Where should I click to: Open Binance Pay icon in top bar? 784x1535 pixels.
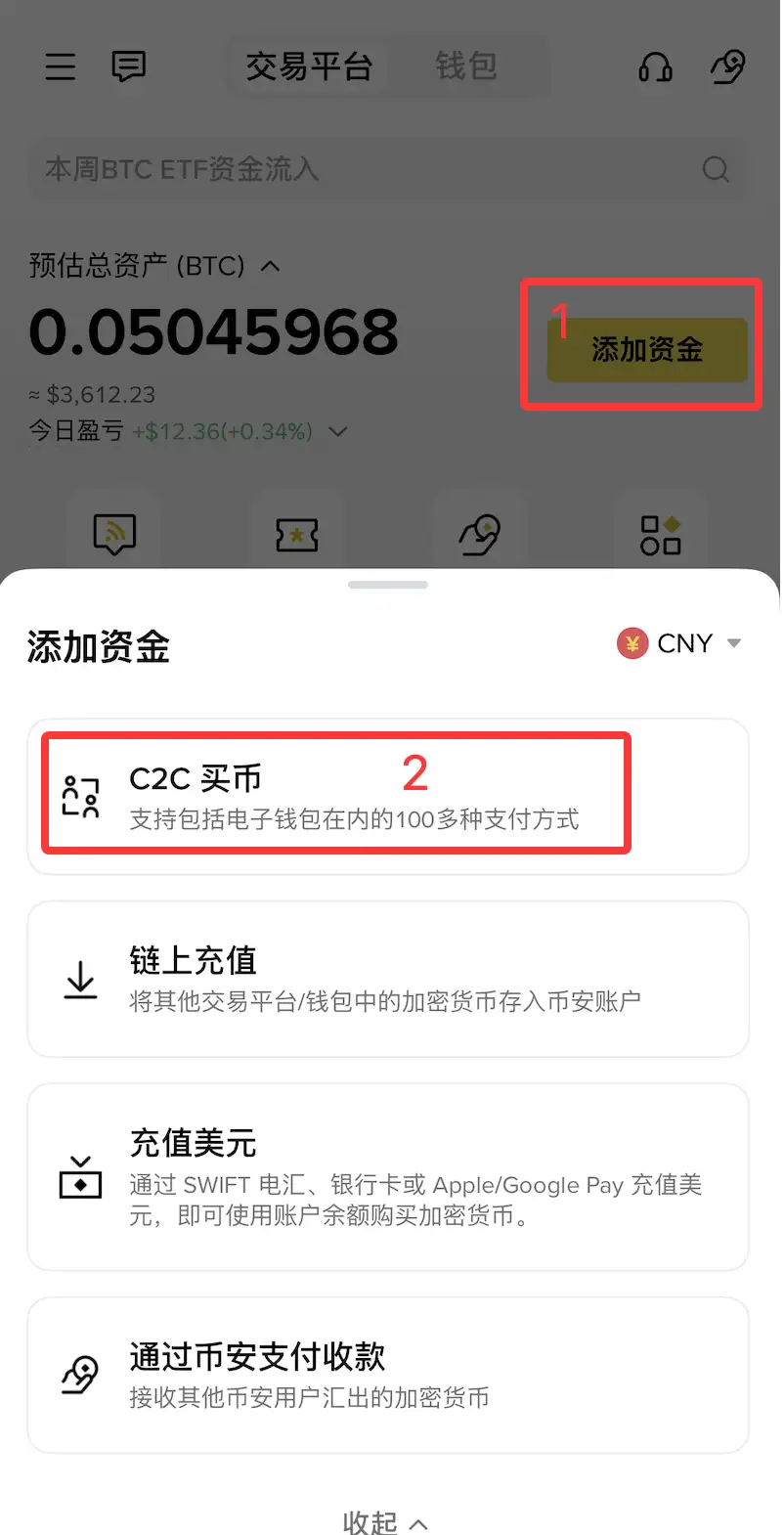(x=727, y=67)
